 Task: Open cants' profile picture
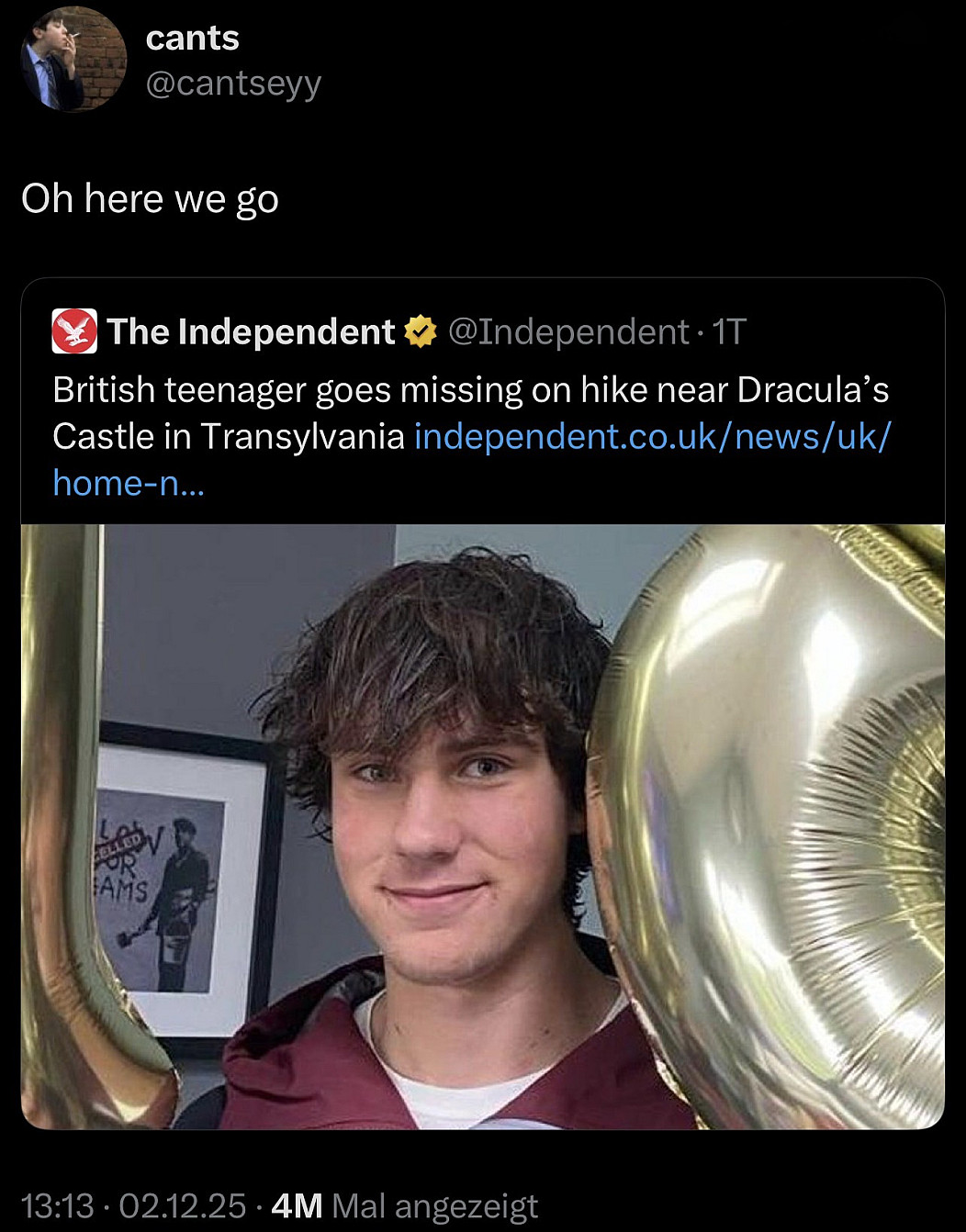tap(73, 60)
